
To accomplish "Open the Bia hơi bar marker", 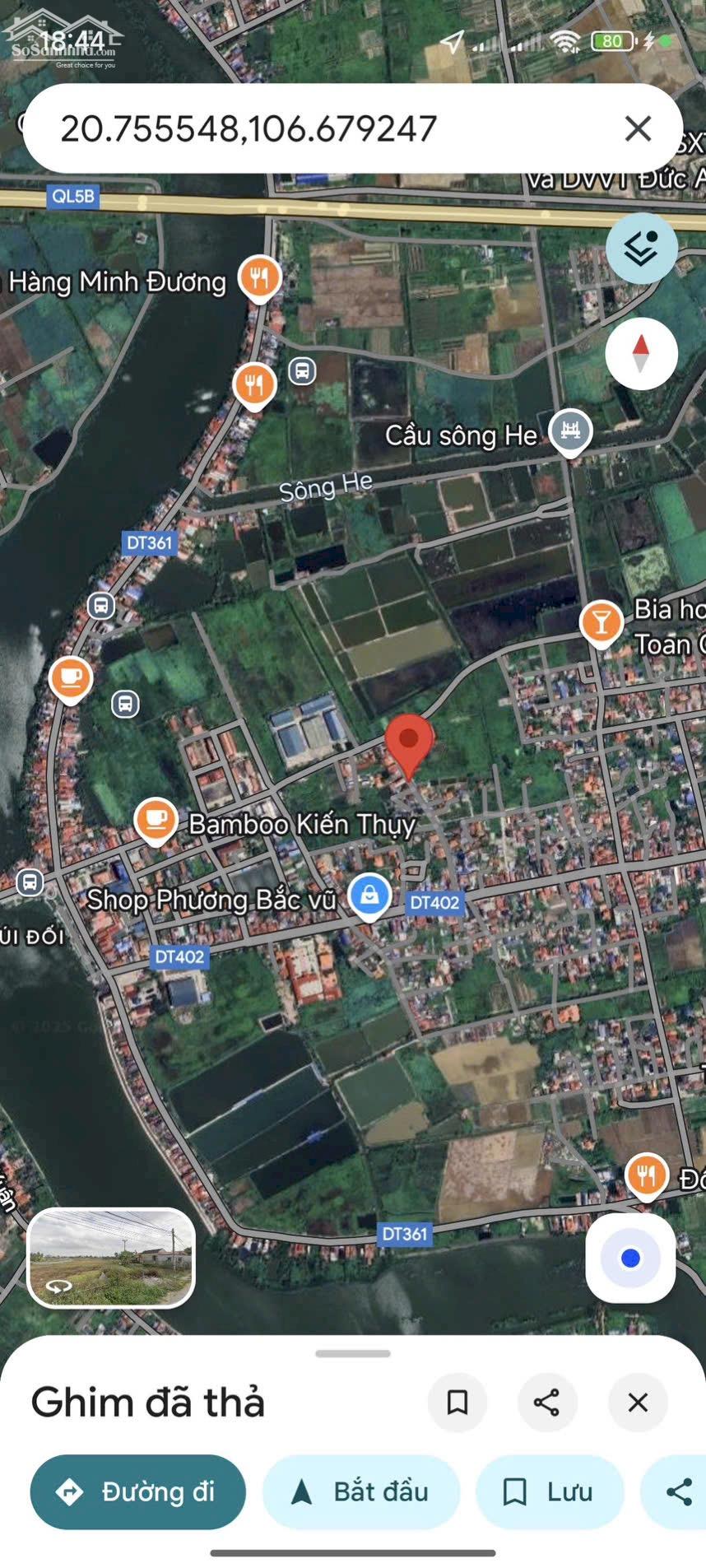I will [x=601, y=621].
